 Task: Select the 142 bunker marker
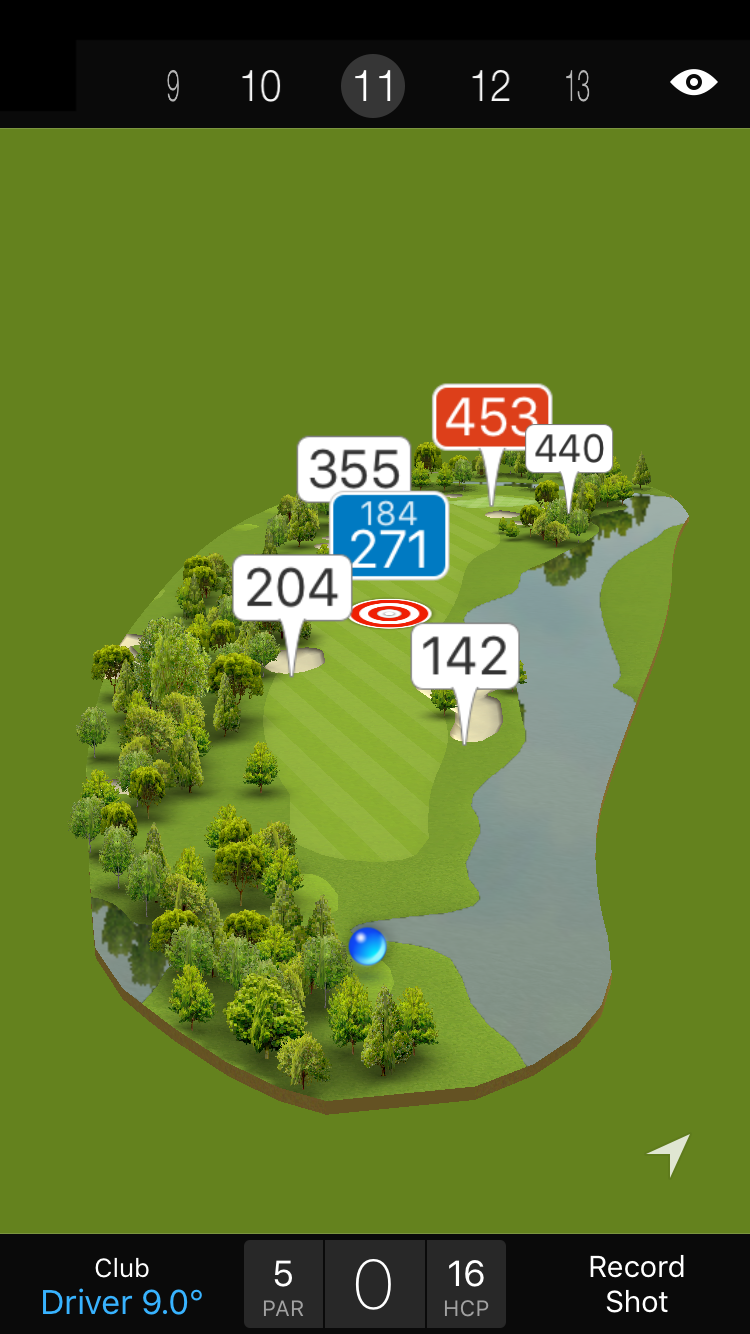pyautogui.click(x=465, y=657)
